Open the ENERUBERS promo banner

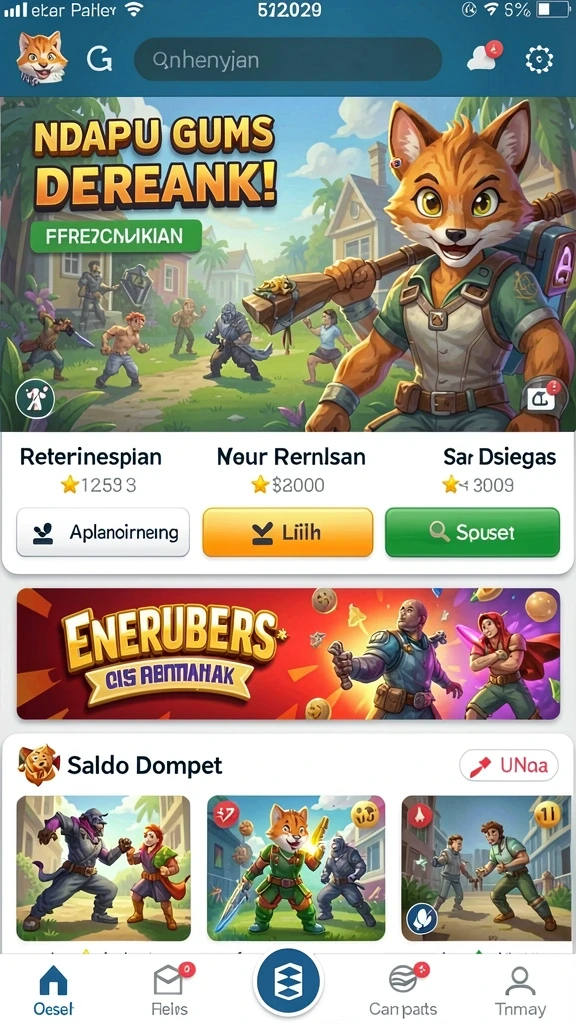point(288,654)
